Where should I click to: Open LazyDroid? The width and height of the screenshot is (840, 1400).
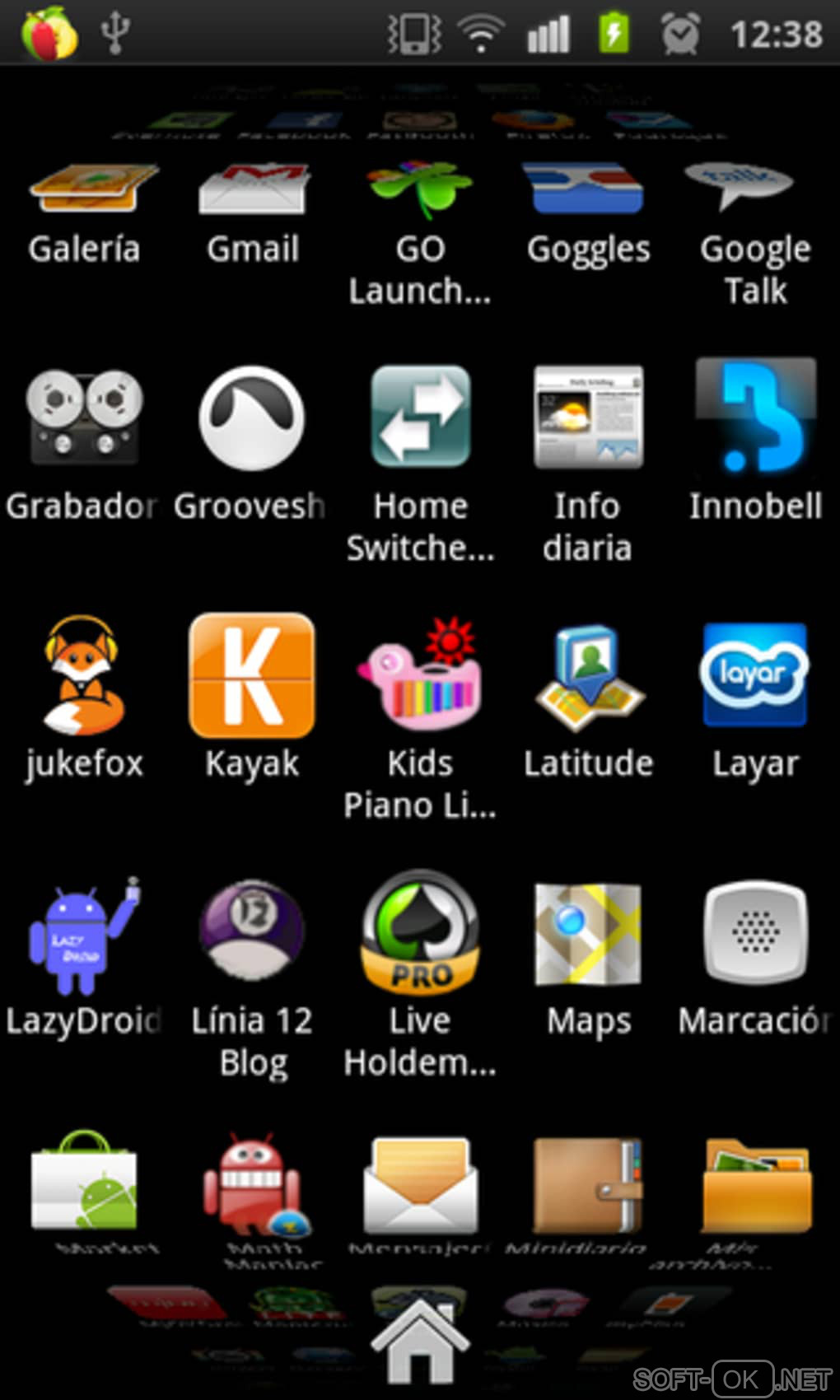(x=84, y=935)
